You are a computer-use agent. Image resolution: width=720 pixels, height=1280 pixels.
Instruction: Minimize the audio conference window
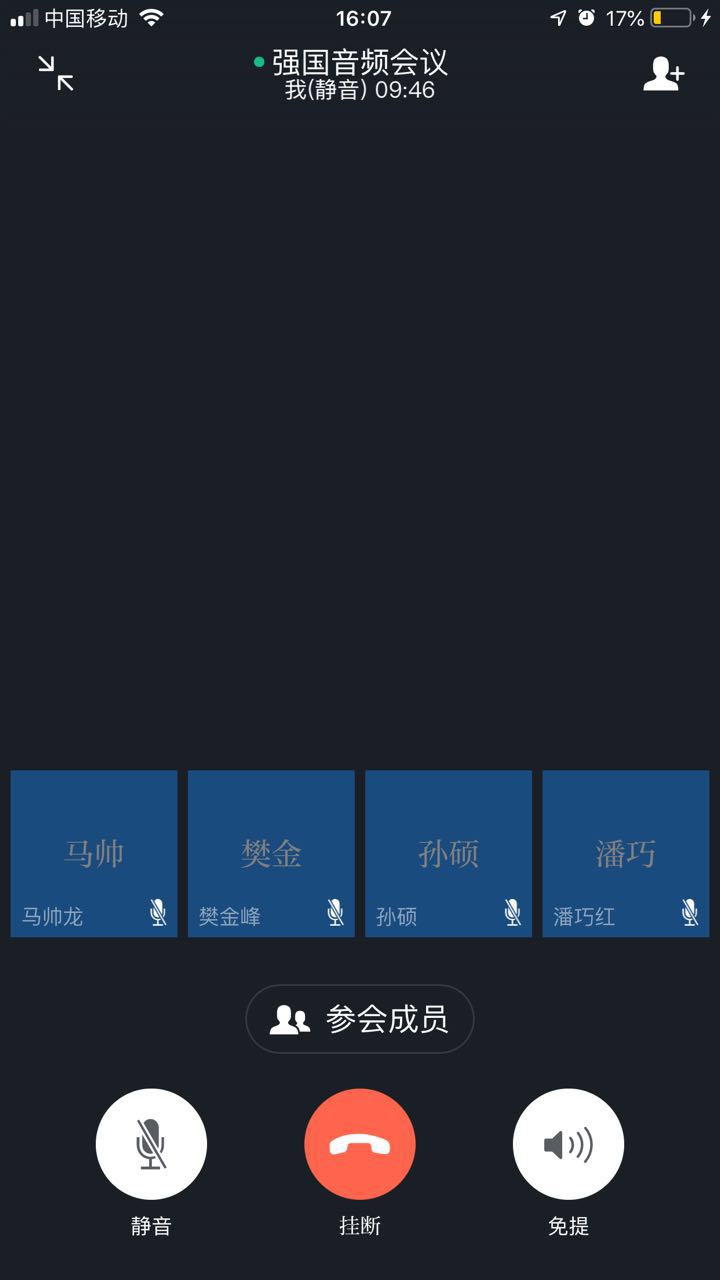coord(56,74)
